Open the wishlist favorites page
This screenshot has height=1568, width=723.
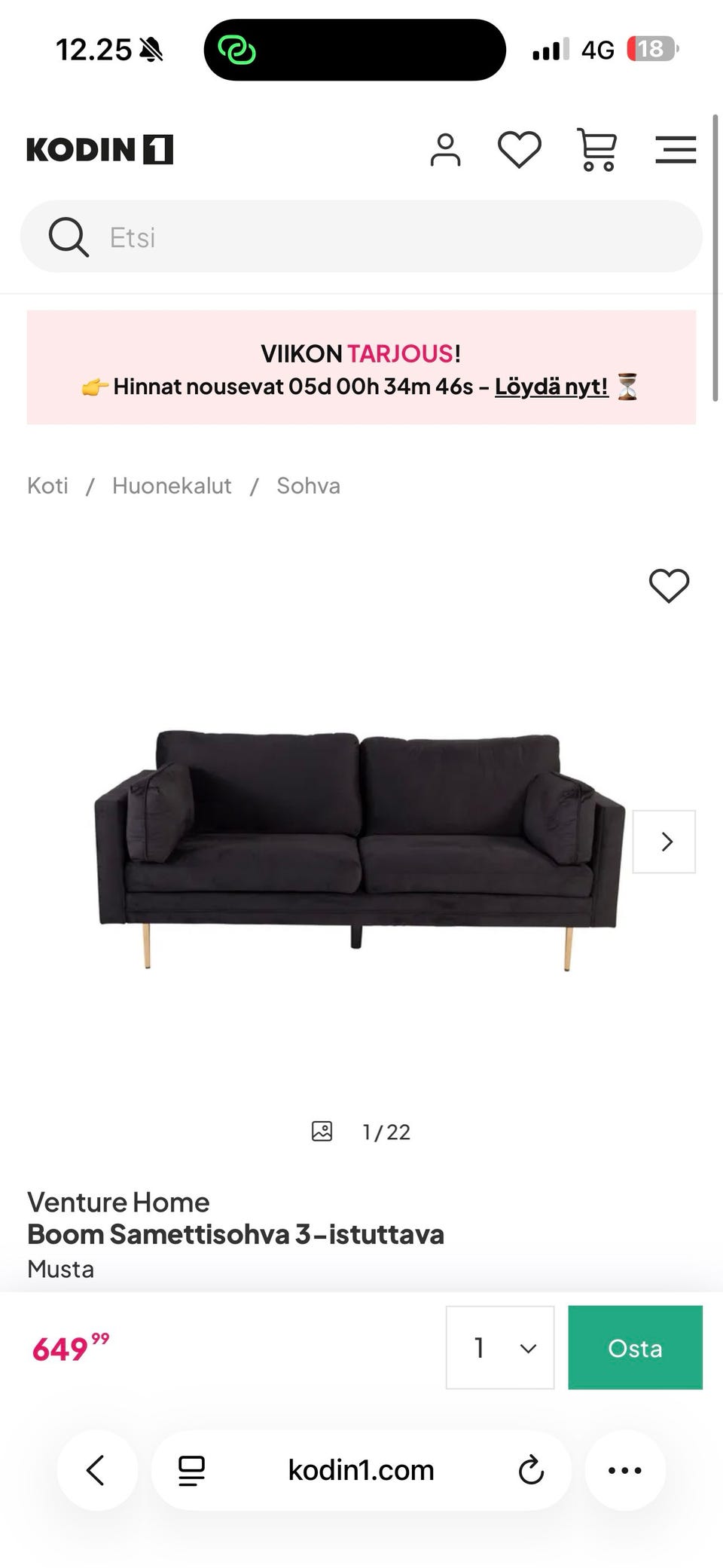pos(520,148)
